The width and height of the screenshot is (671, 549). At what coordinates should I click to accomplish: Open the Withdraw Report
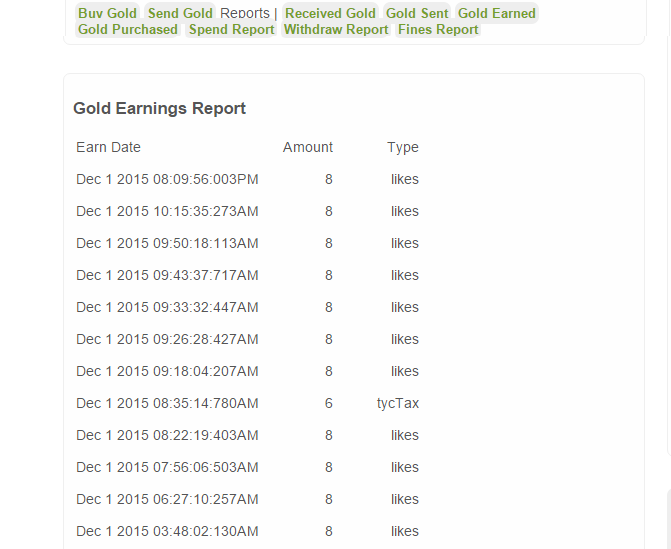click(336, 29)
